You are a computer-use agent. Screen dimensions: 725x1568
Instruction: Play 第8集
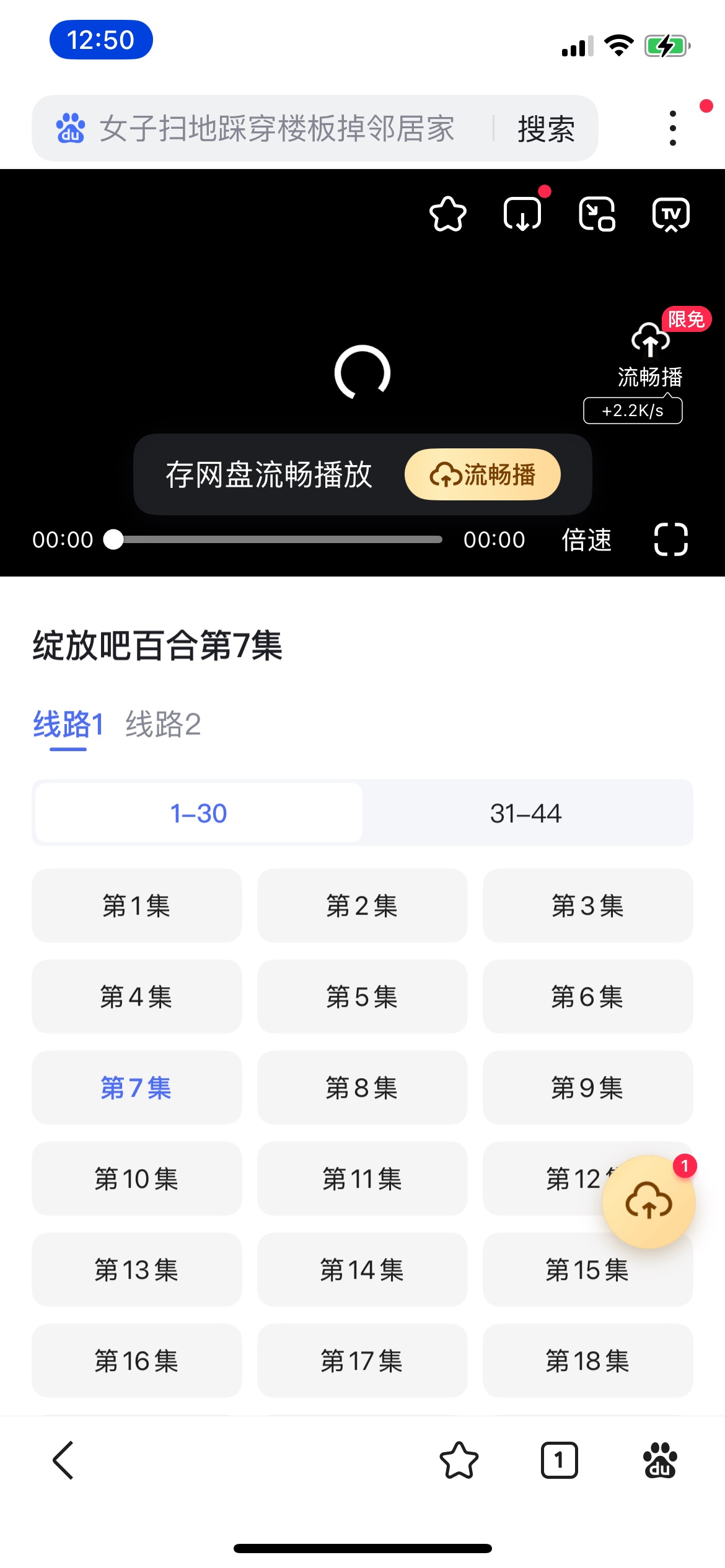coord(362,1087)
